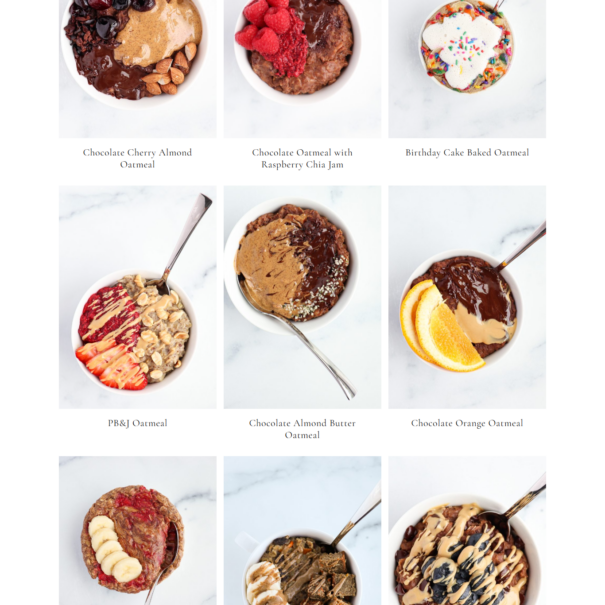Tap the PB&J Oatmeal title link
Image resolution: width=605 pixels, height=605 pixels.
137,423
